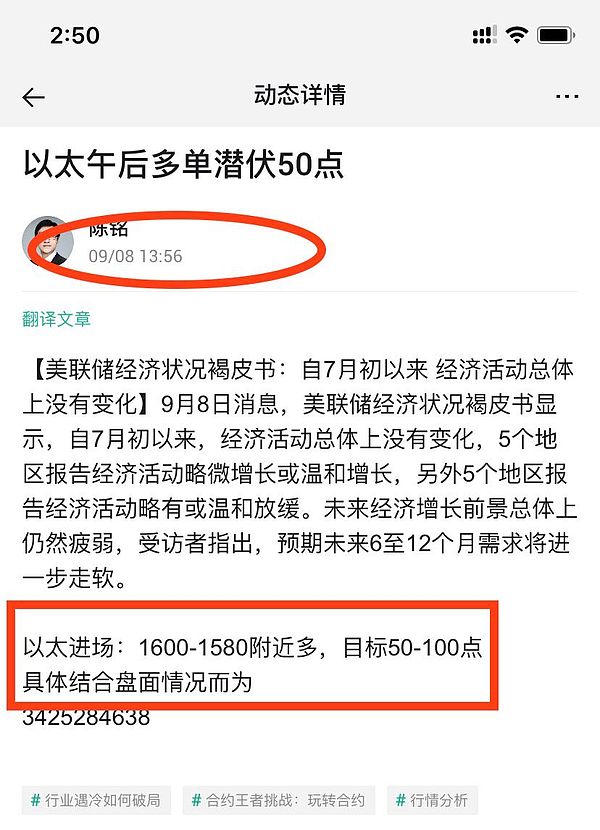Image resolution: width=600 pixels, height=830 pixels.
Task: Open 陈铭's profile avatar
Action: tap(47, 241)
